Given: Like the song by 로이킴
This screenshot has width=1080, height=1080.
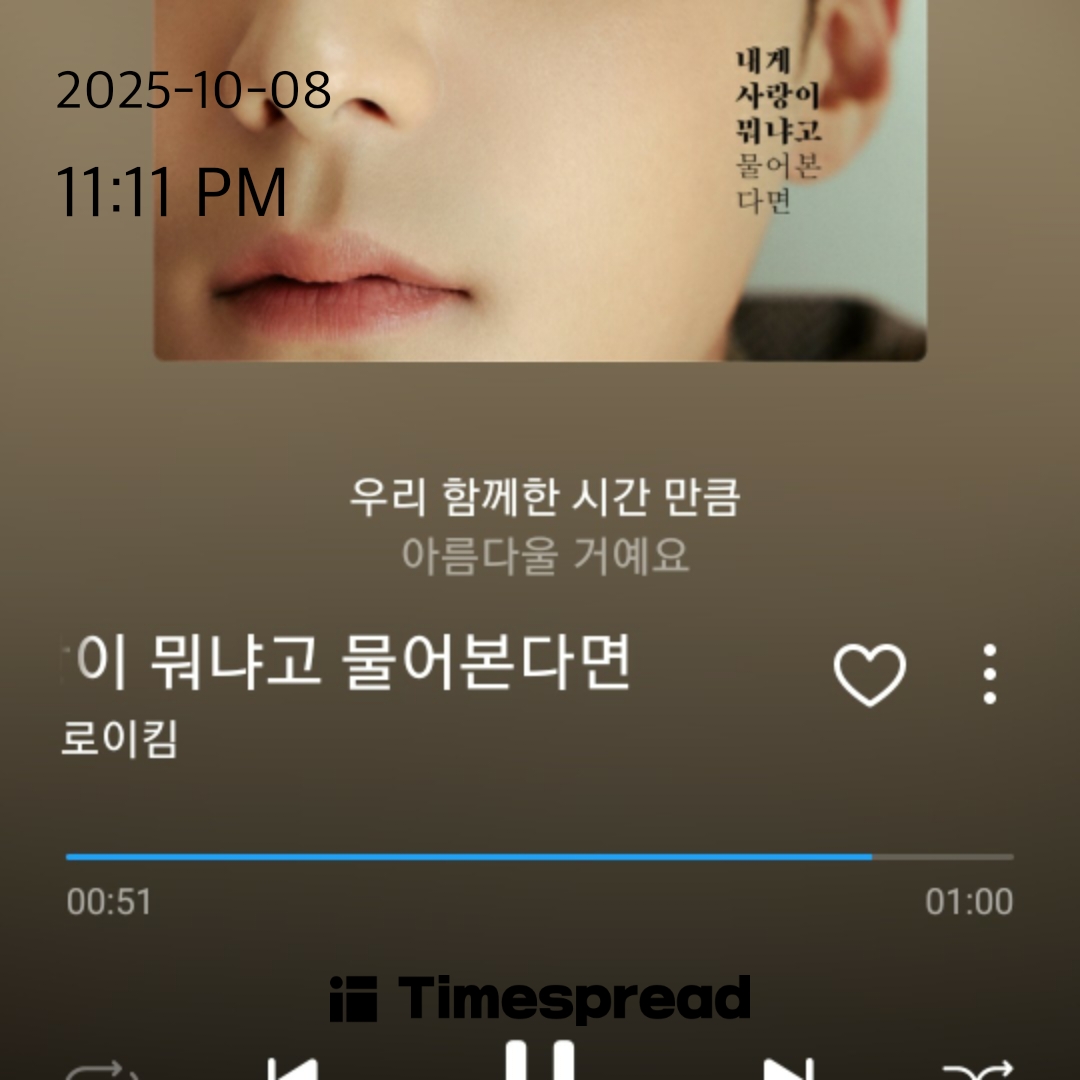Looking at the screenshot, I should (x=869, y=674).
